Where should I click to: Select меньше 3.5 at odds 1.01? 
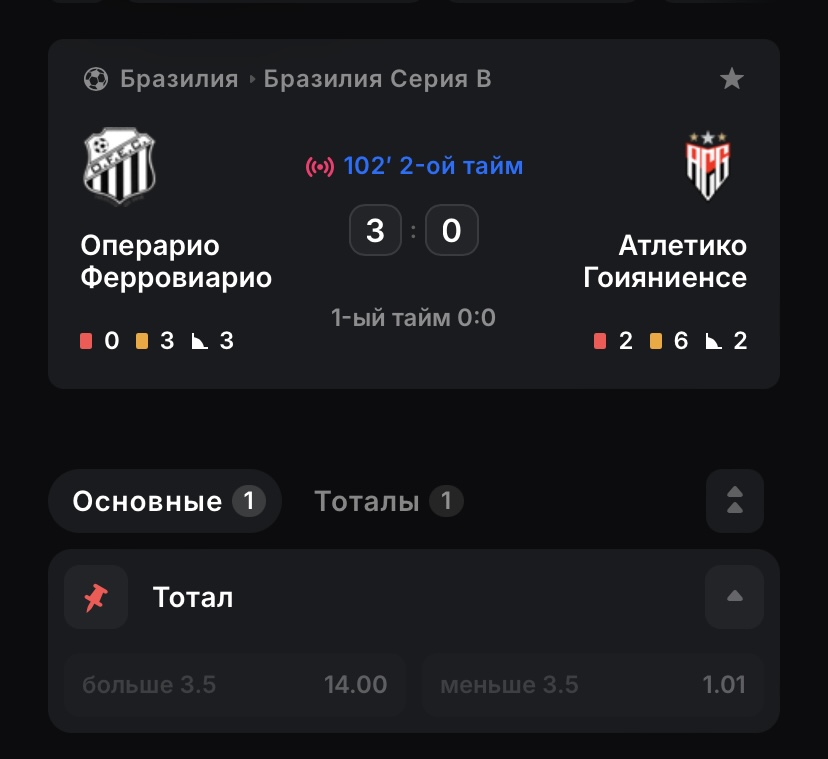(593, 685)
